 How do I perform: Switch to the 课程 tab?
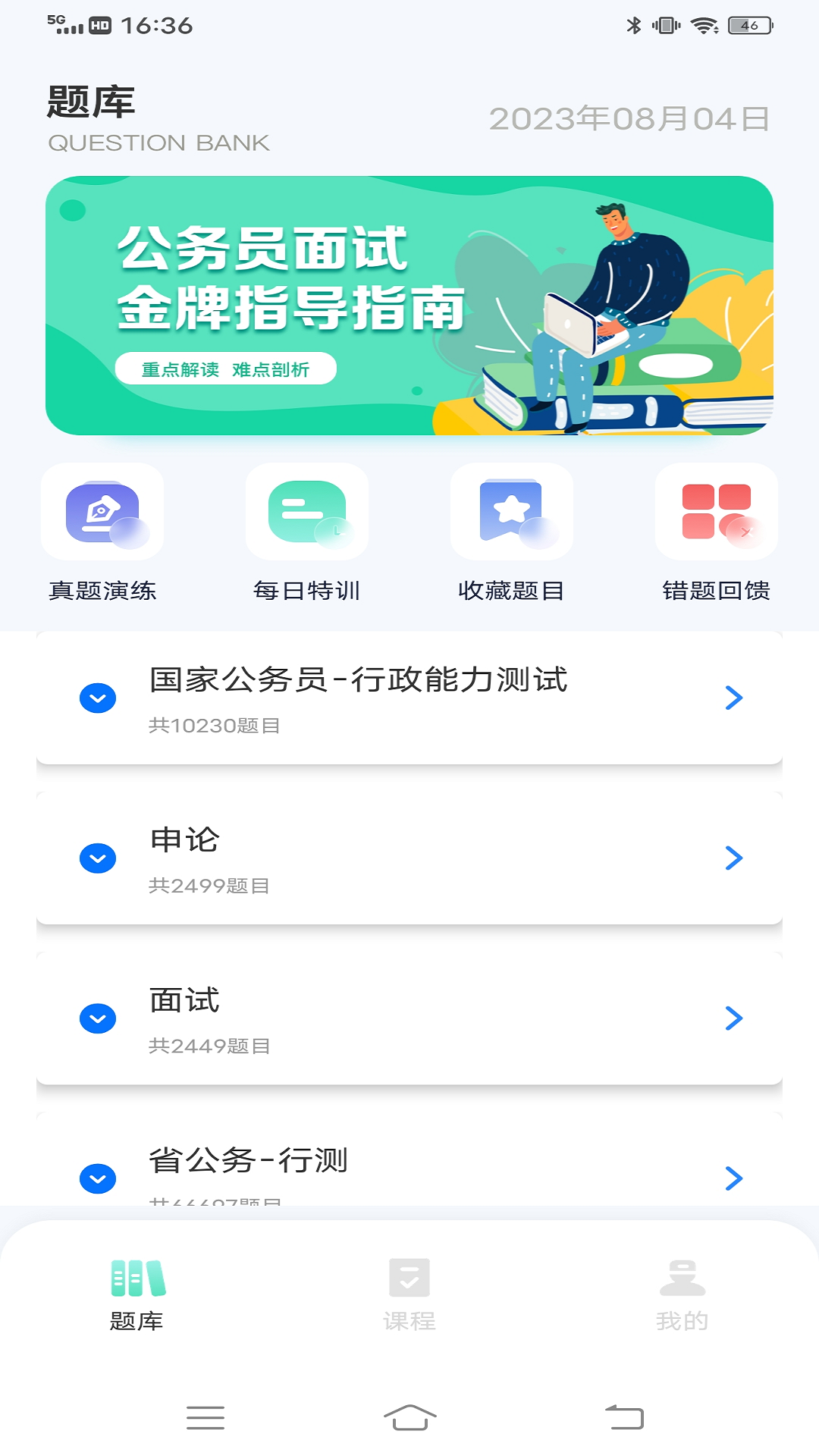409,1294
